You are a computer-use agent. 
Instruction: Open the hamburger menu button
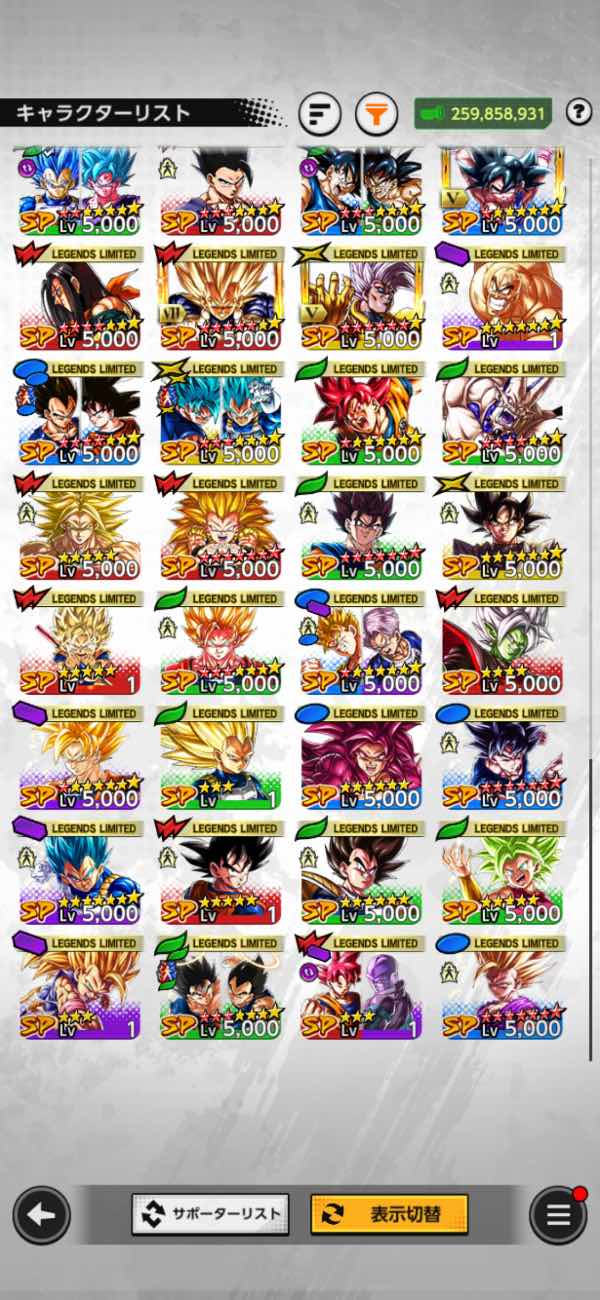[x=557, y=1215]
